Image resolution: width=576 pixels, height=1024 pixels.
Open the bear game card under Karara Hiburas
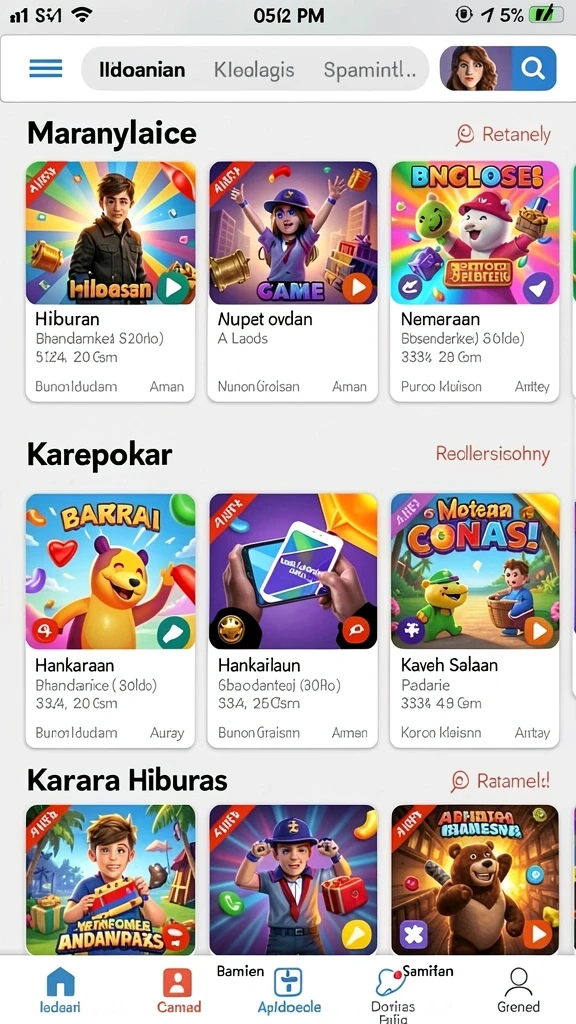point(475,880)
